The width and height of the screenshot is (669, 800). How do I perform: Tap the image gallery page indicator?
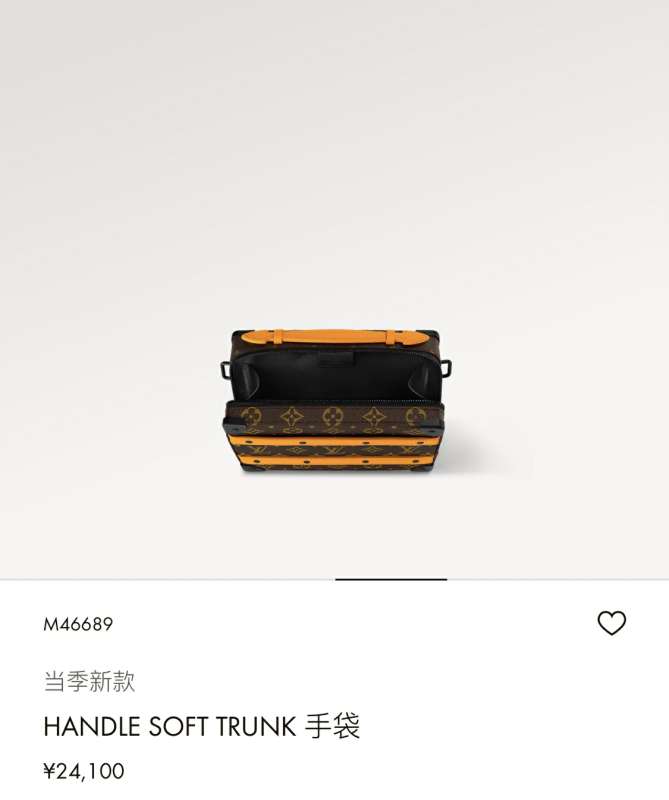pos(391,579)
